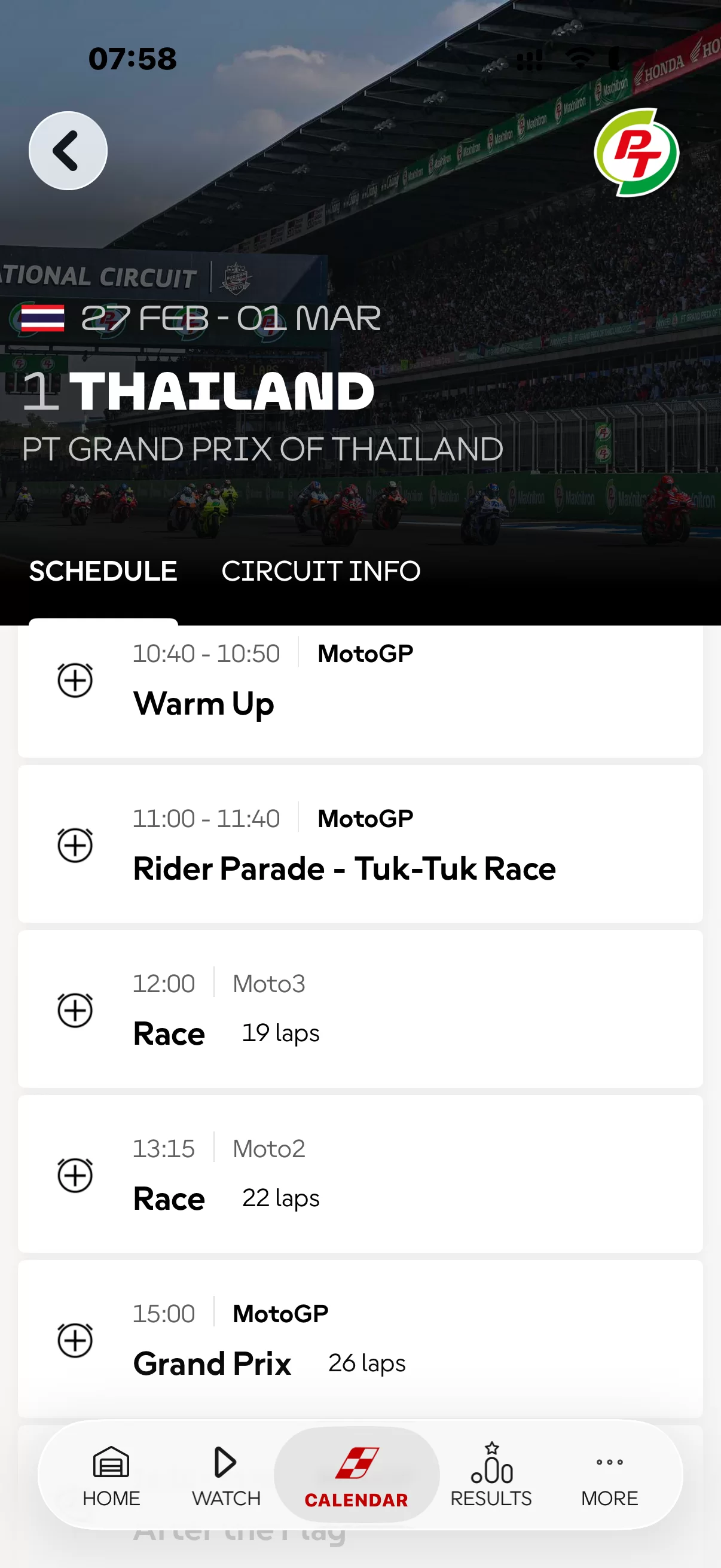Open the Home tab
This screenshot has height=1568, width=721.
[x=111, y=1475]
